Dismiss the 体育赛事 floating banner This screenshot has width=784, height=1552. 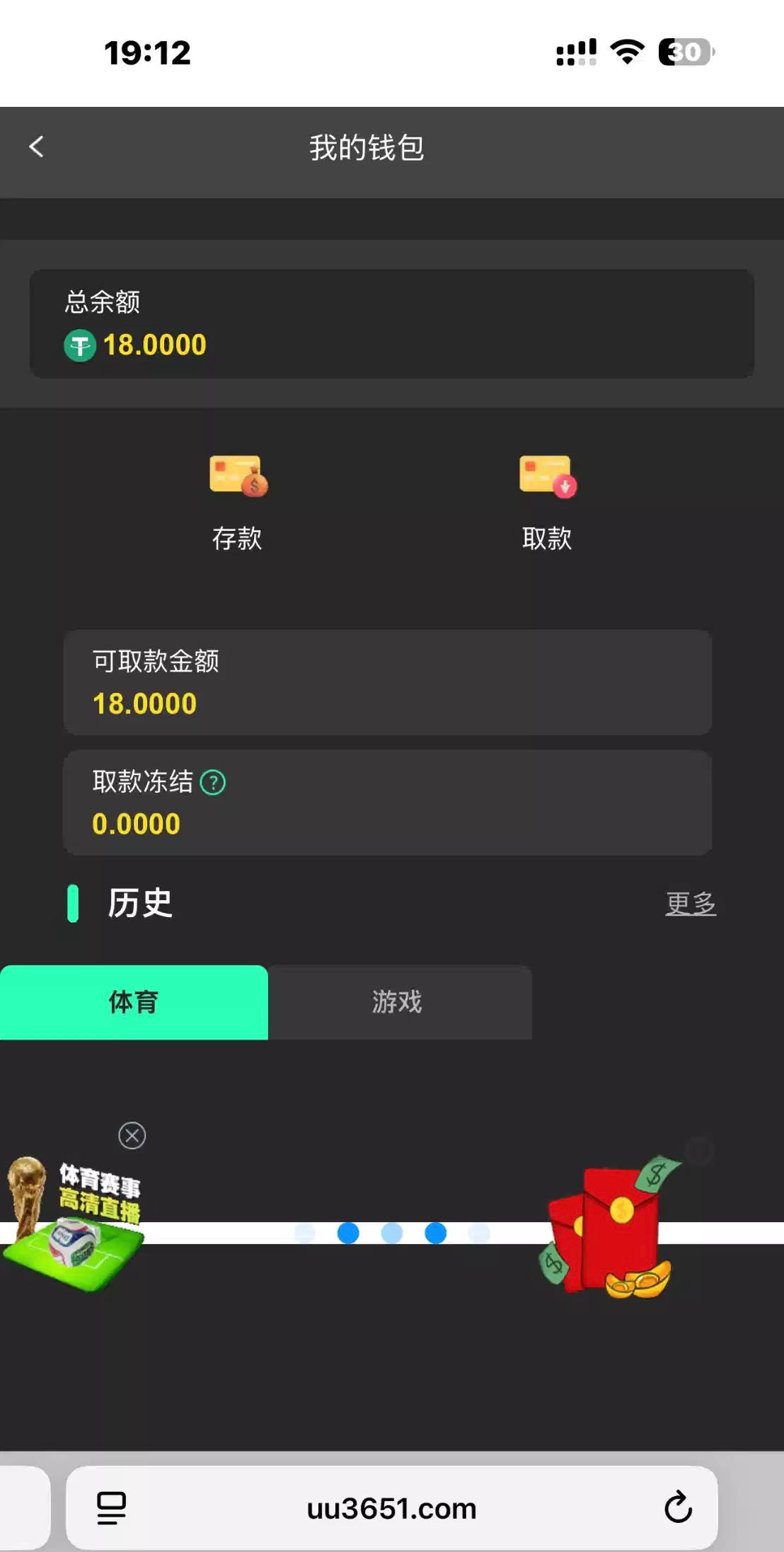coord(132,1136)
